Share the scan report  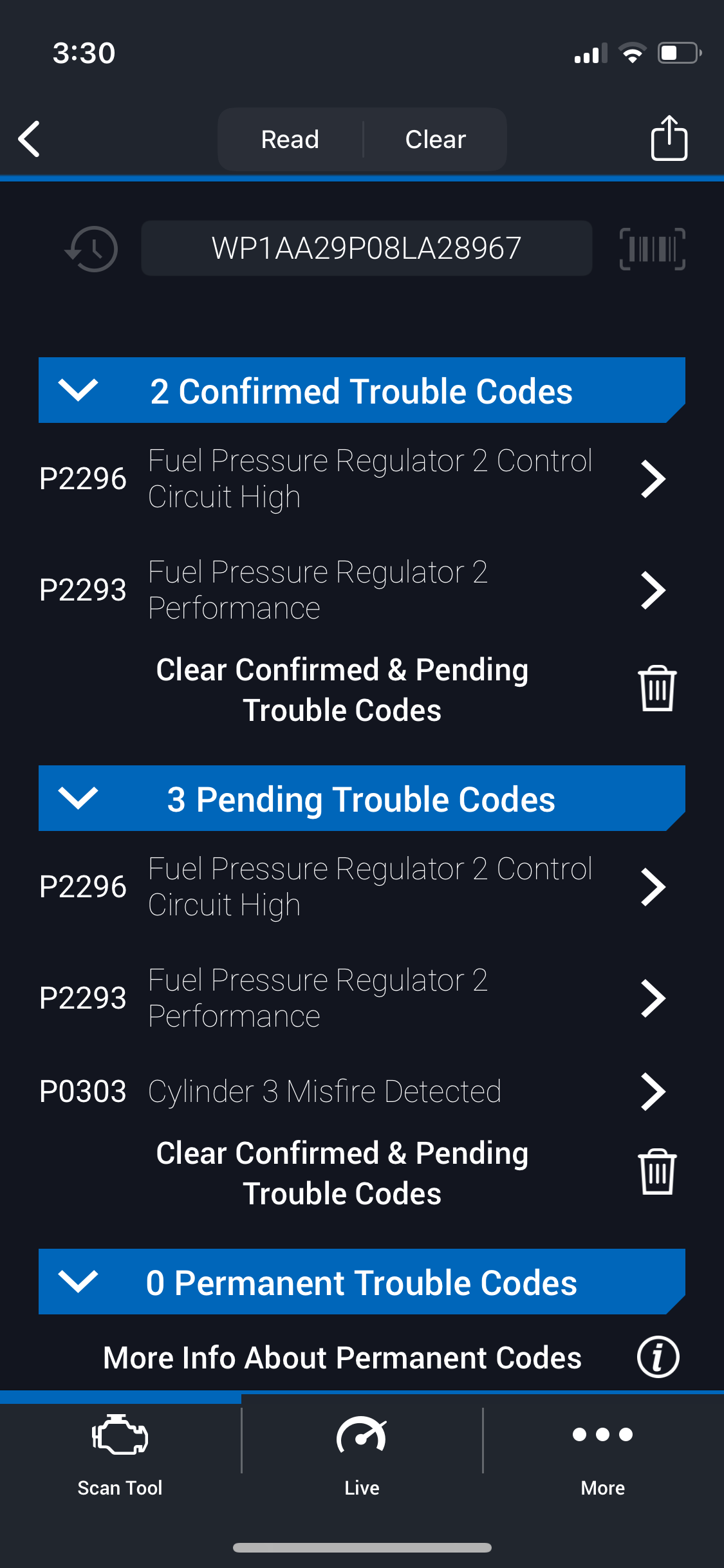click(x=669, y=138)
